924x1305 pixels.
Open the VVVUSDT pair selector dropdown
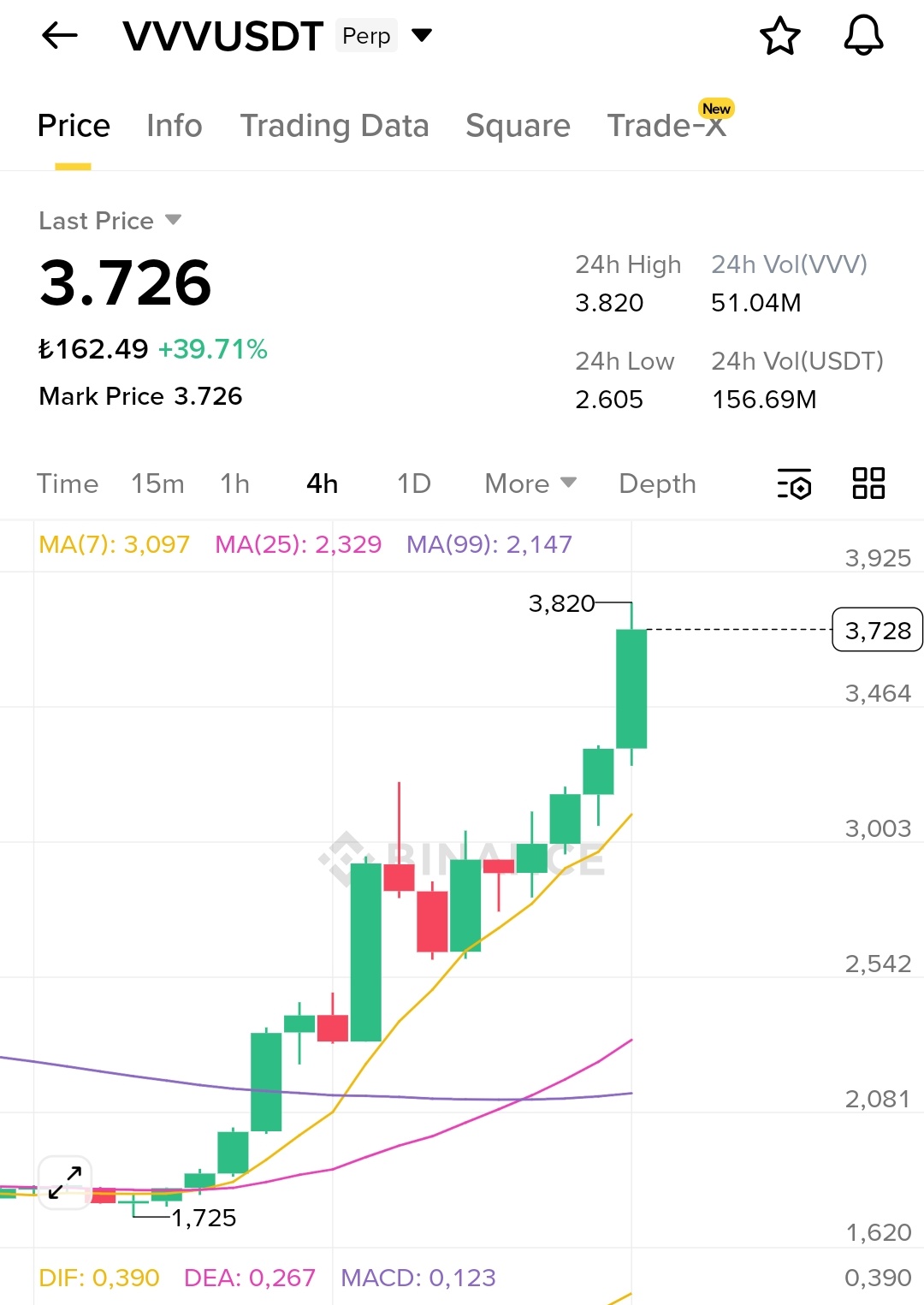(x=422, y=35)
